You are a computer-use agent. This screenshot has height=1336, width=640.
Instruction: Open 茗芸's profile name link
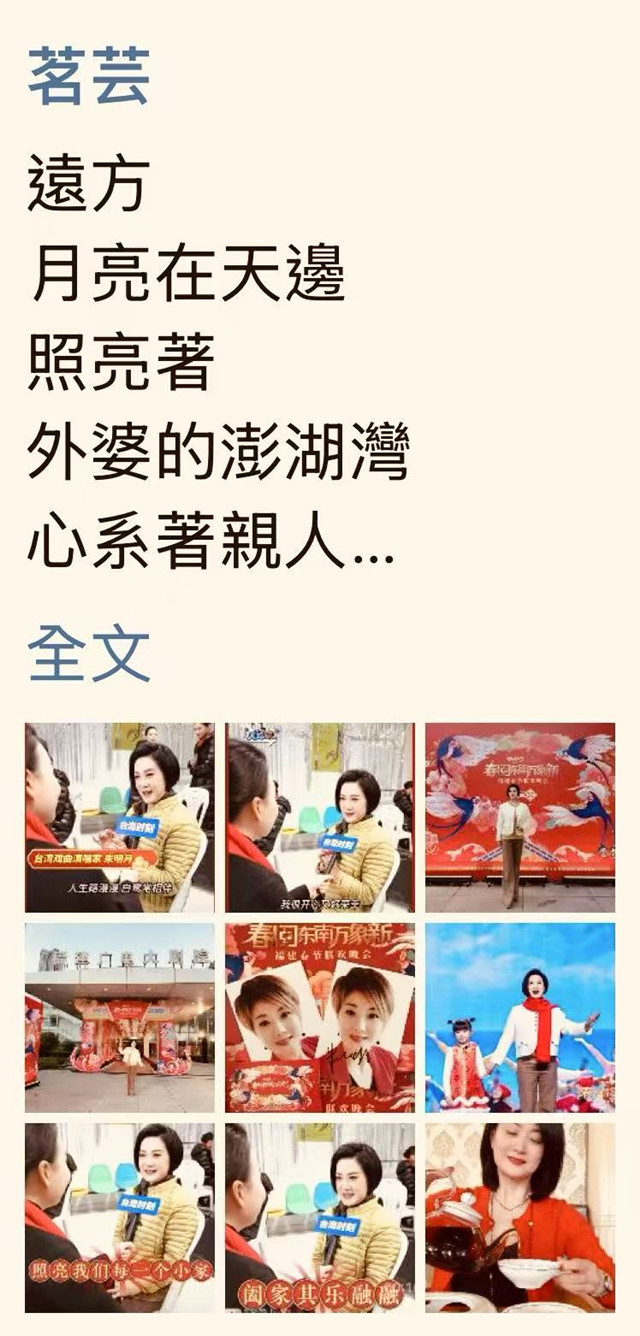tap(88, 77)
